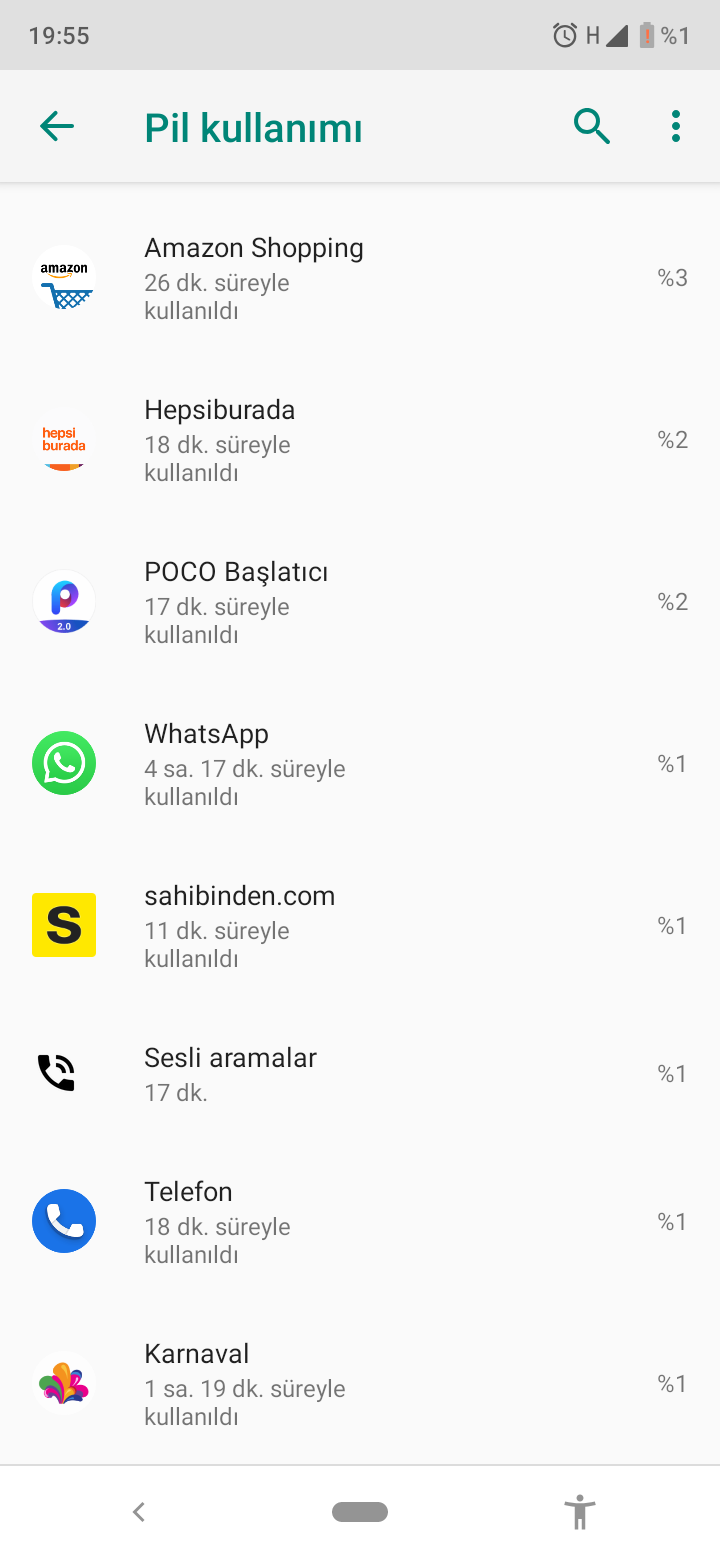720x1560 pixels.
Task: Open WhatsApp battery usage details
Action: (360, 764)
